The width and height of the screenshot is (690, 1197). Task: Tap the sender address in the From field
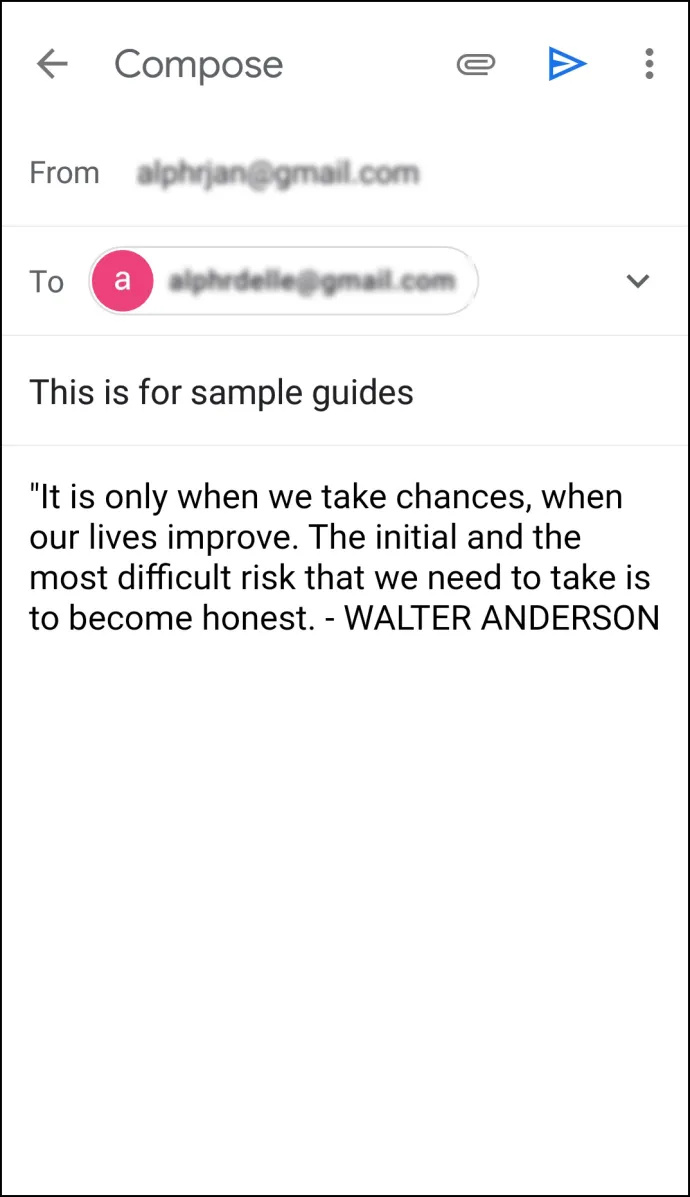pyautogui.click(x=278, y=173)
